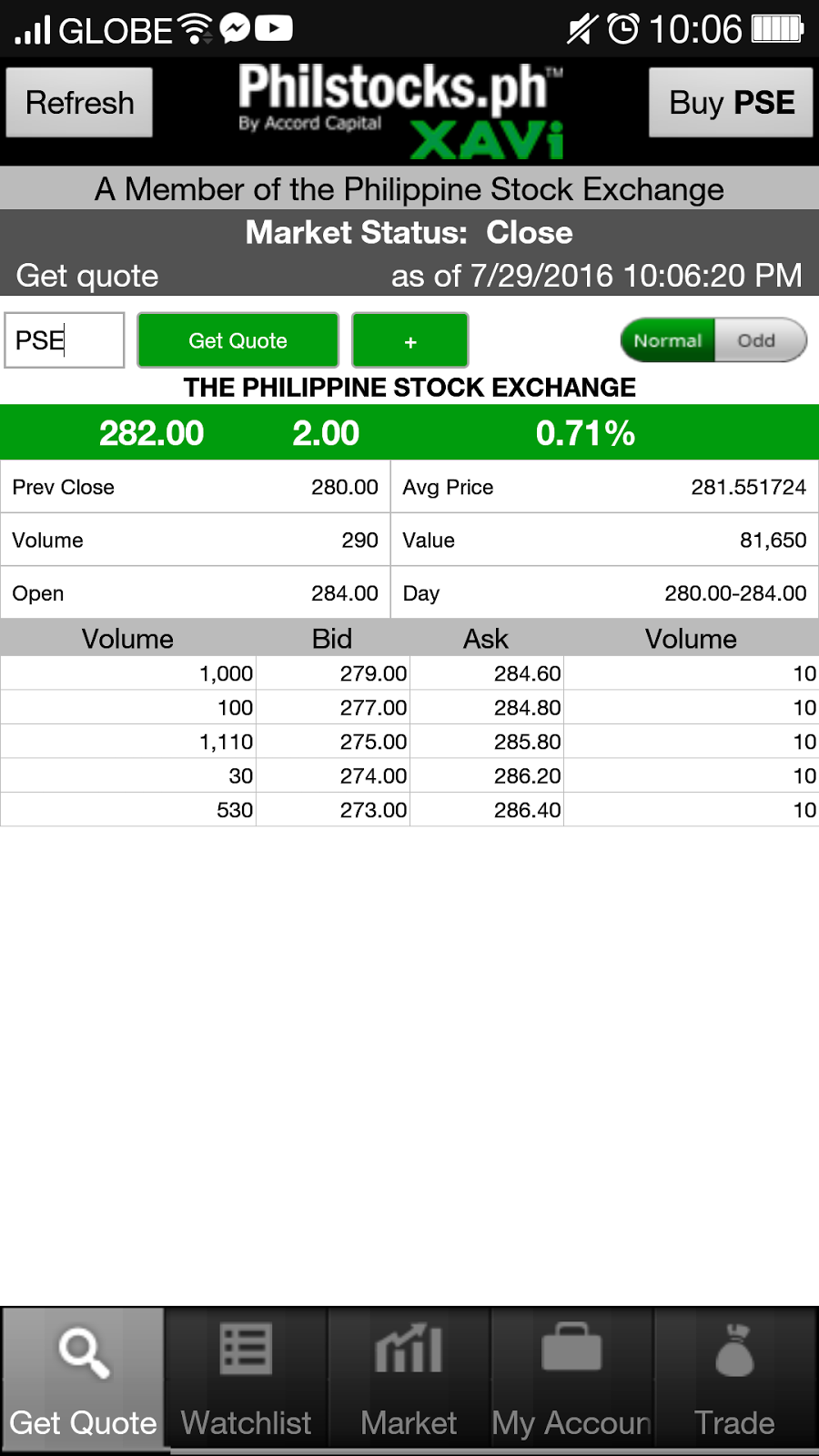Keep board lot view on Normal
Screen dimensions: 819x1456
[x=666, y=340]
